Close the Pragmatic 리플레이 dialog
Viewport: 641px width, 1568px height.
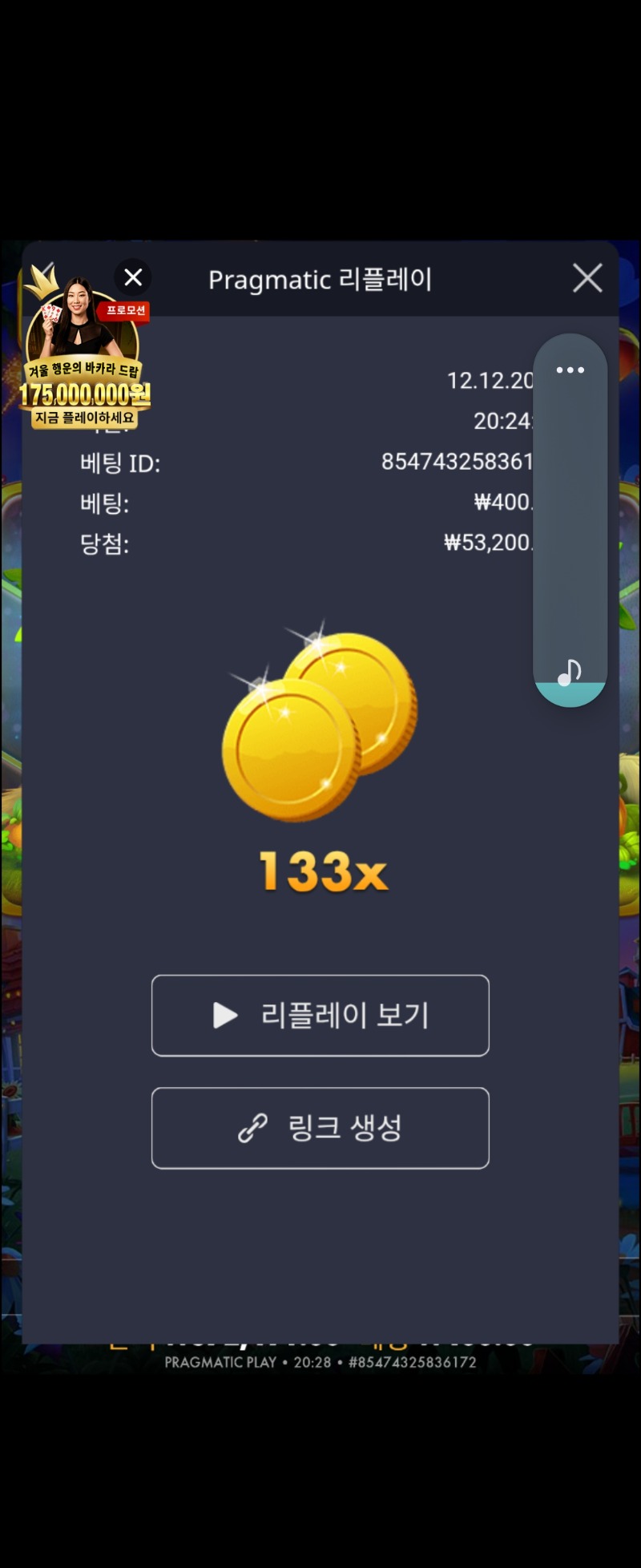[x=587, y=278]
